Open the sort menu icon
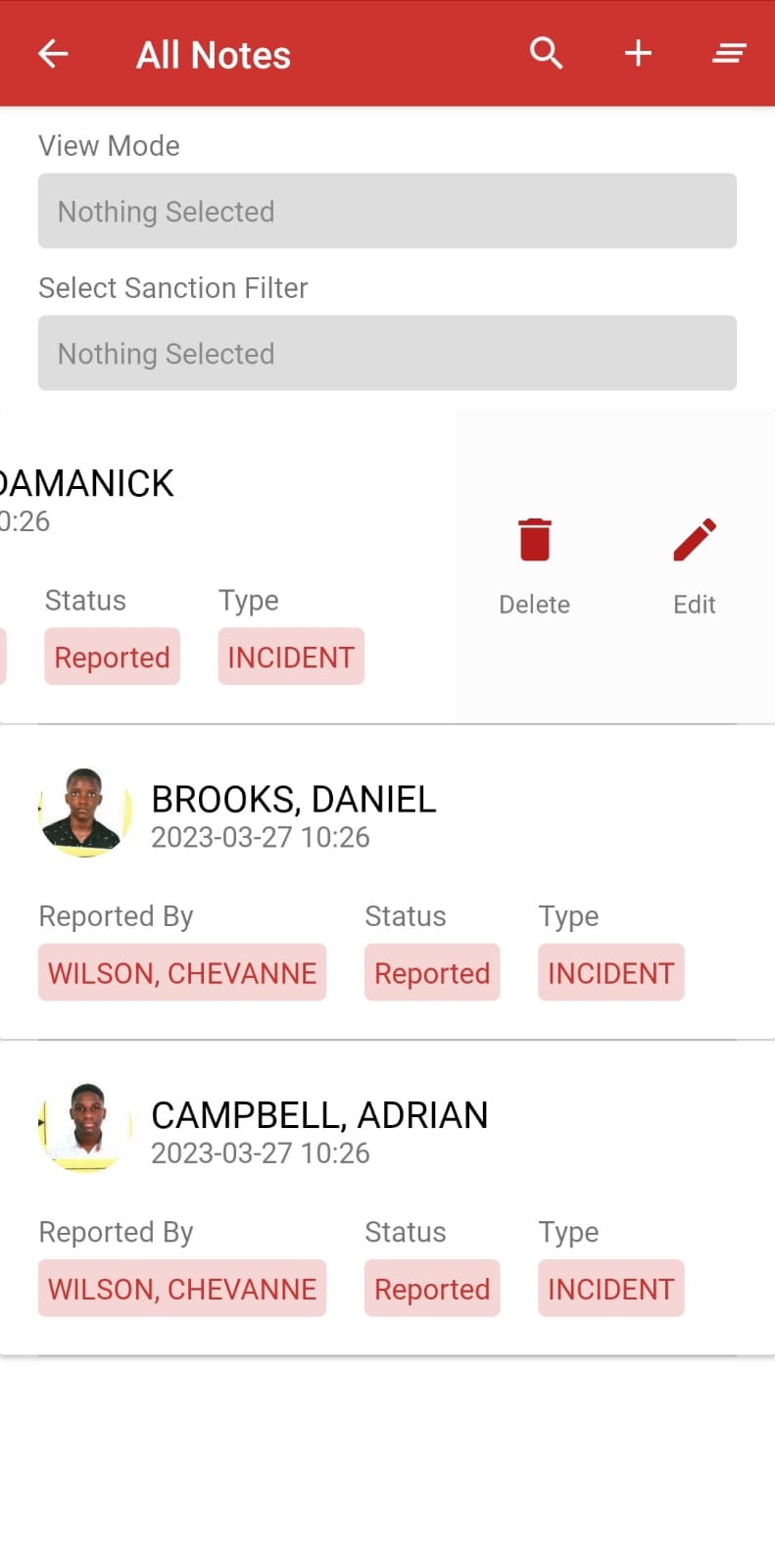Viewport: 775px width, 1568px height. pos(729,53)
